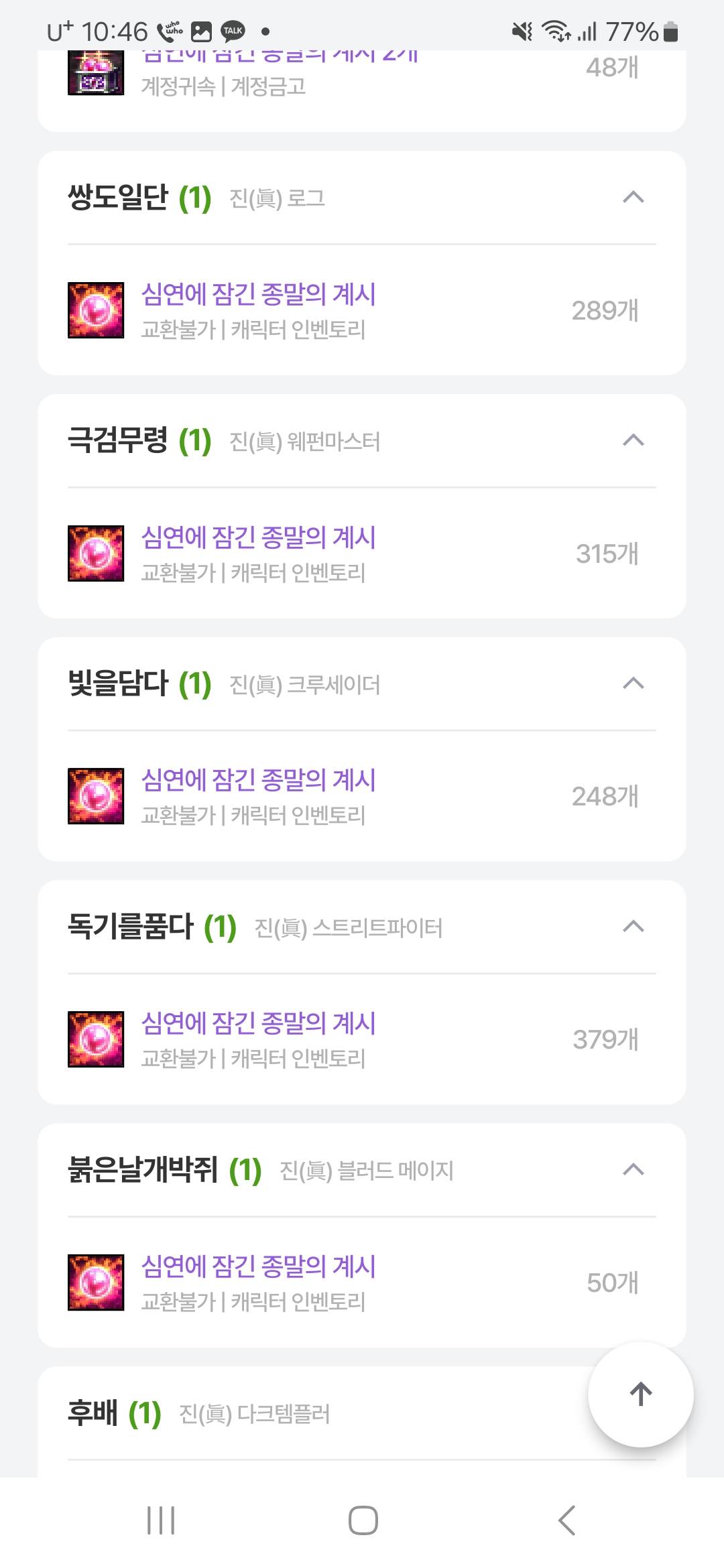Open the 심연에 잠긴 종말의 계시 item link under 쌍도일단
724x1568 pixels.
(258, 295)
